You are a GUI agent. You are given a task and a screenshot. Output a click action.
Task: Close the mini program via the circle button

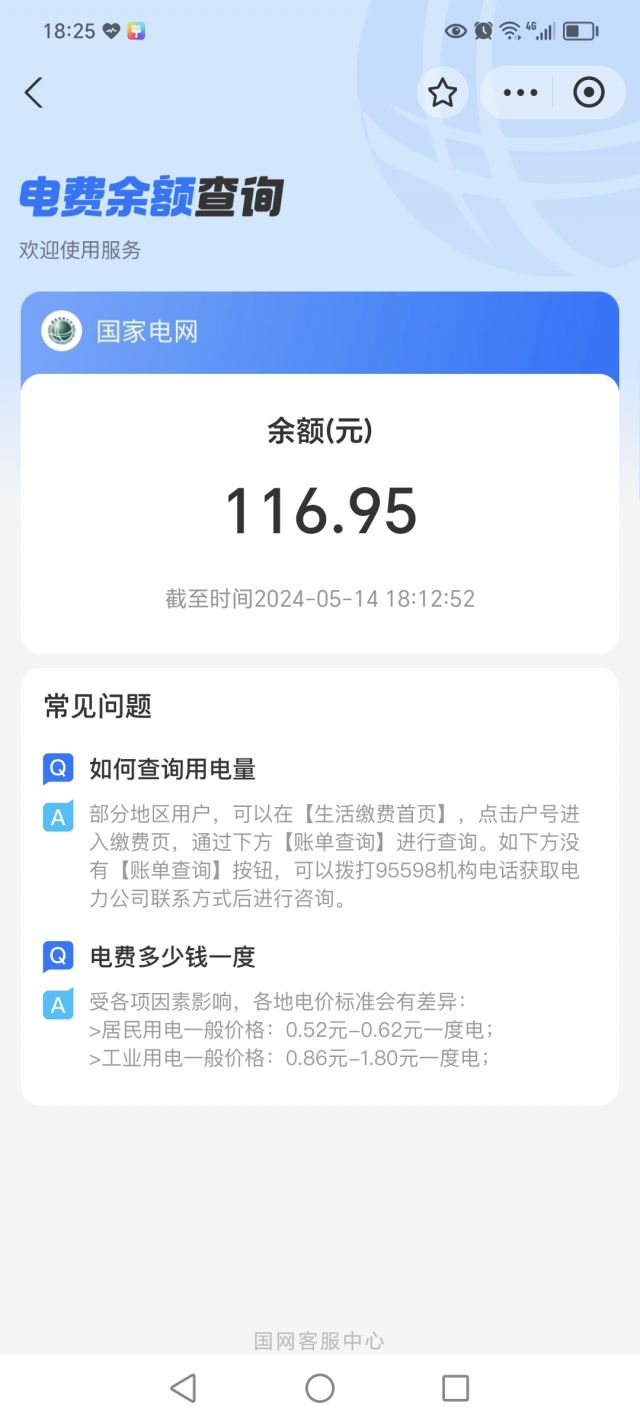588,93
